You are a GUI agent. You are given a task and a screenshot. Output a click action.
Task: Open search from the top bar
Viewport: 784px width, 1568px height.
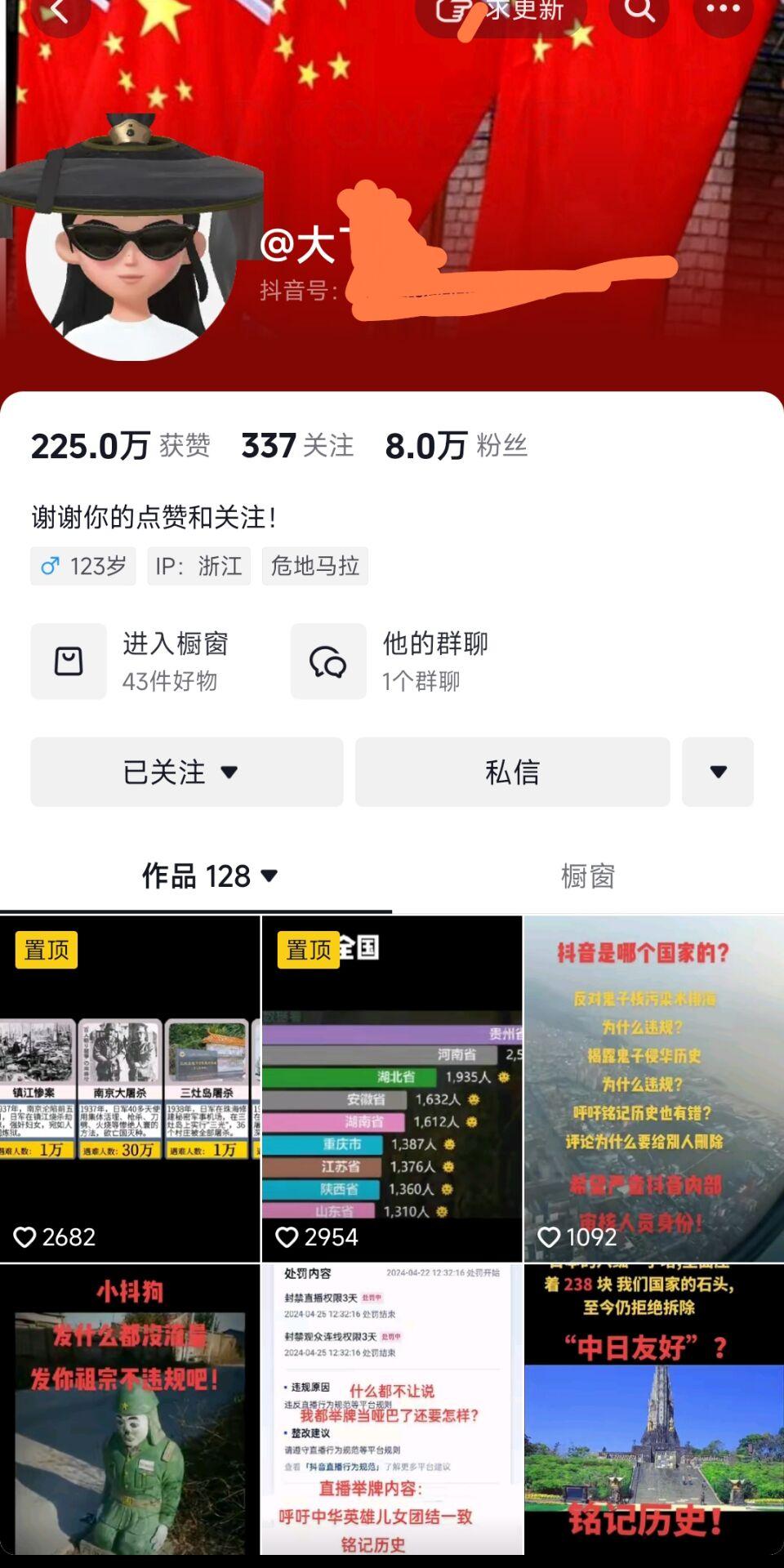[639, 11]
